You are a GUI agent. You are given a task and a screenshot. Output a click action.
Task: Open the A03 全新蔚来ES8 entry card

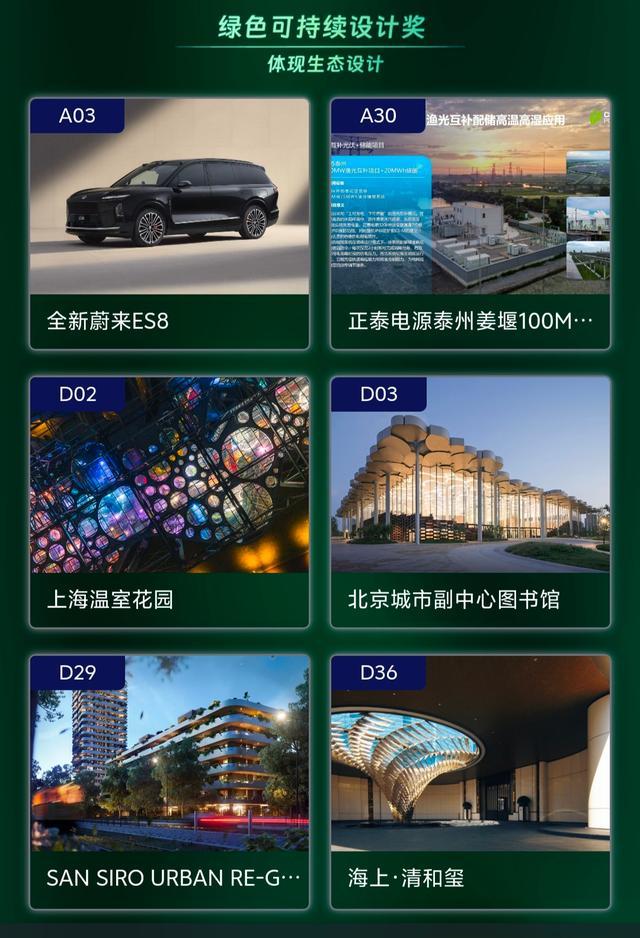tap(169, 223)
